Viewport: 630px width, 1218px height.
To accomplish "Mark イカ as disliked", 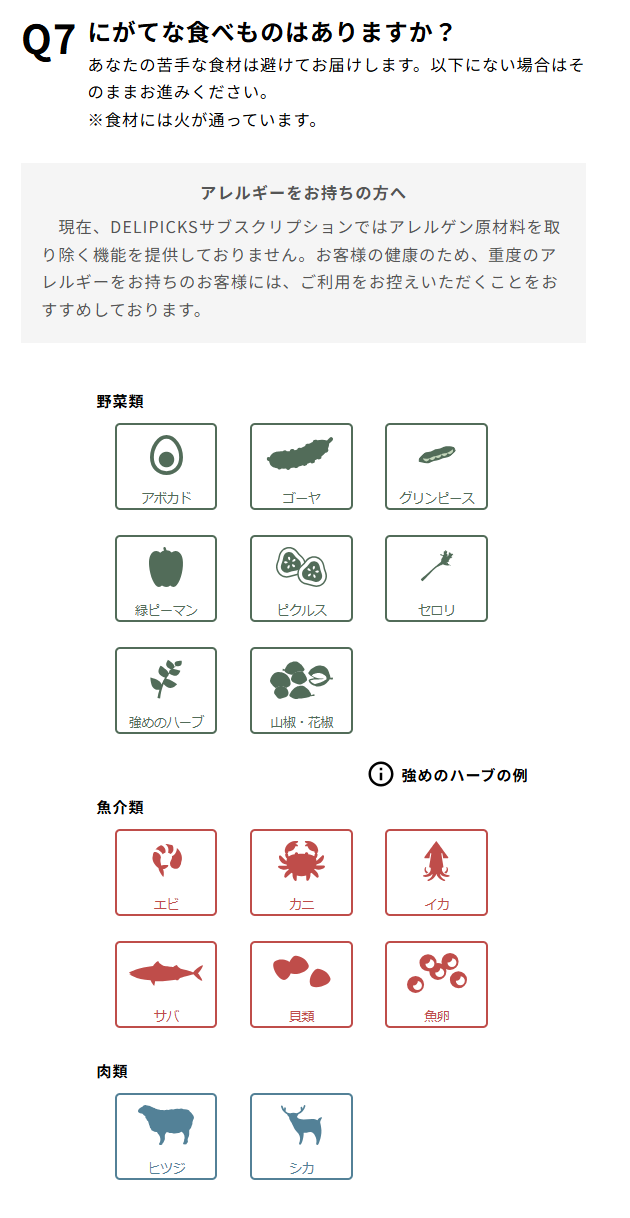I will pyautogui.click(x=436, y=872).
